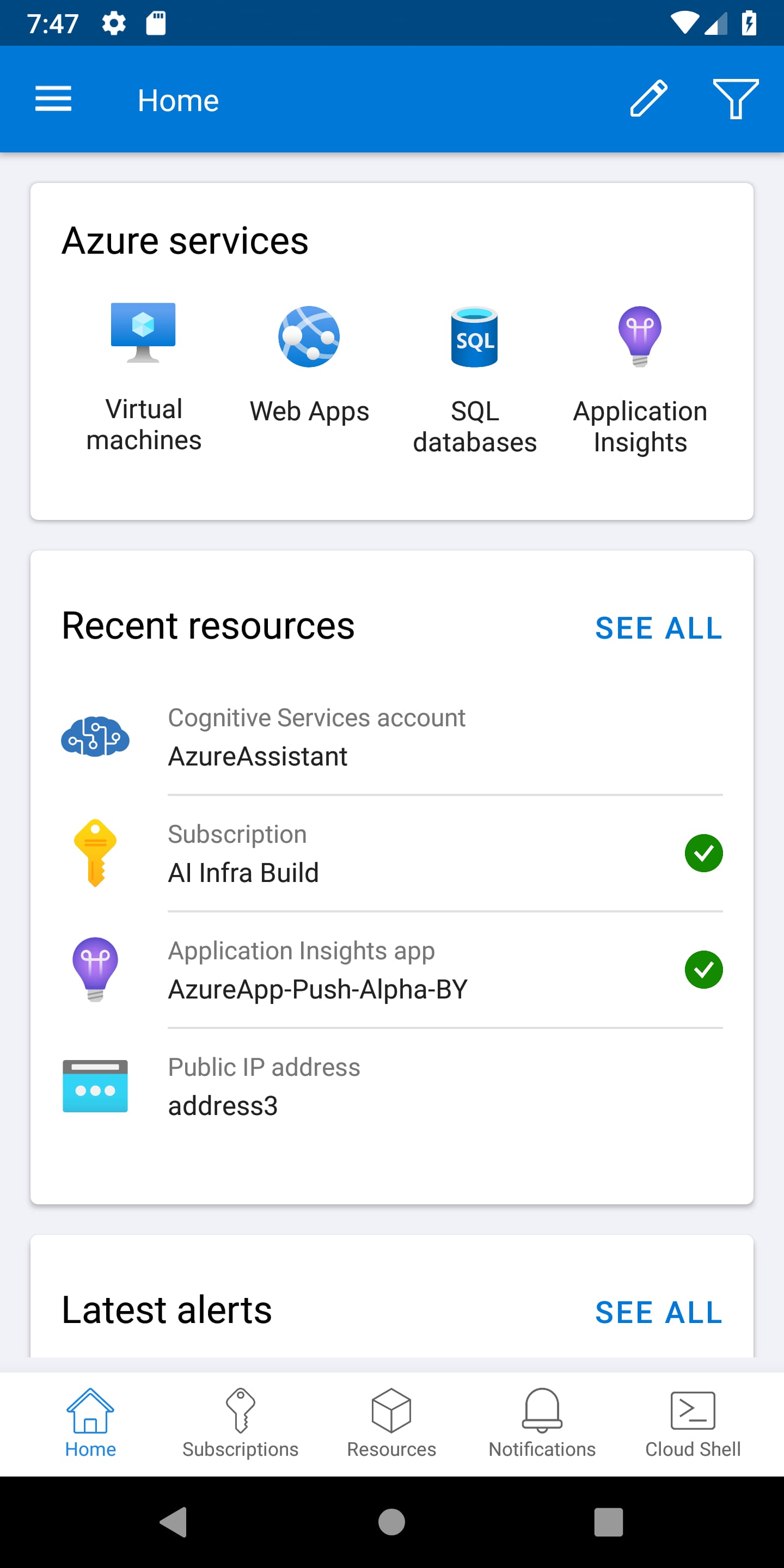Click SEE ALL for Recent resources

pyautogui.click(x=659, y=629)
